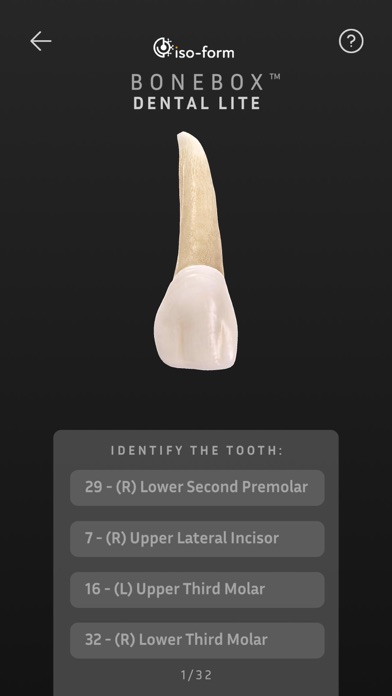This screenshot has height=696, width=392.
Task: Pick 16 - (L) Upper Third Molar
Action: [197, 589]
